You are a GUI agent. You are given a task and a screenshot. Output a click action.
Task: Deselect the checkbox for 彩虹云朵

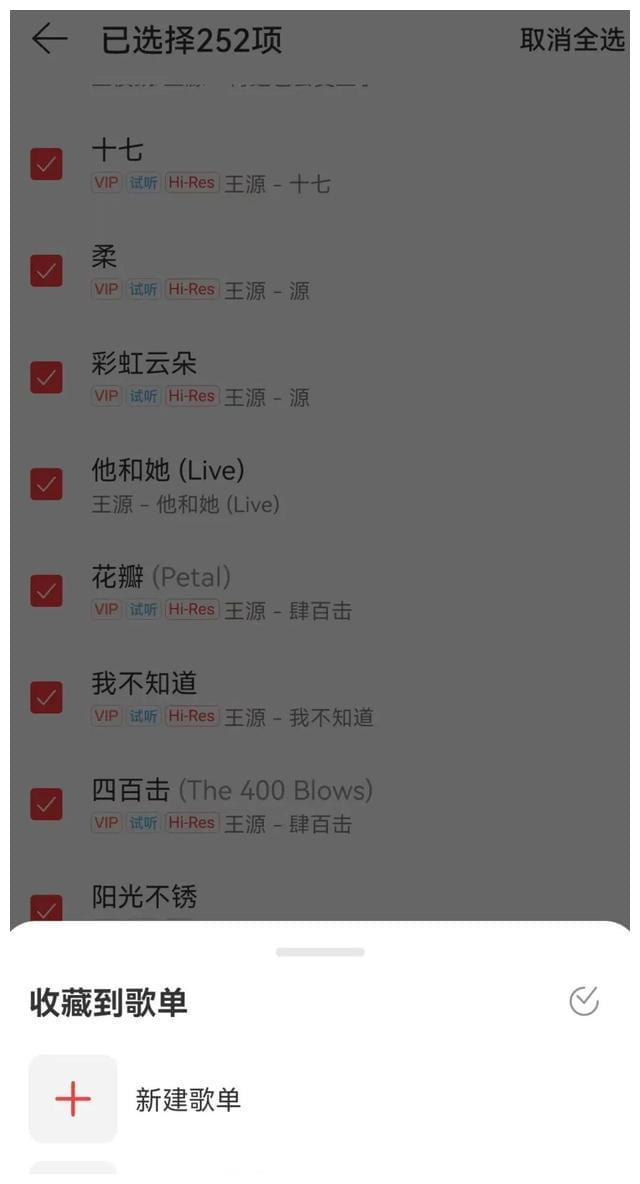tap(46, 377)
